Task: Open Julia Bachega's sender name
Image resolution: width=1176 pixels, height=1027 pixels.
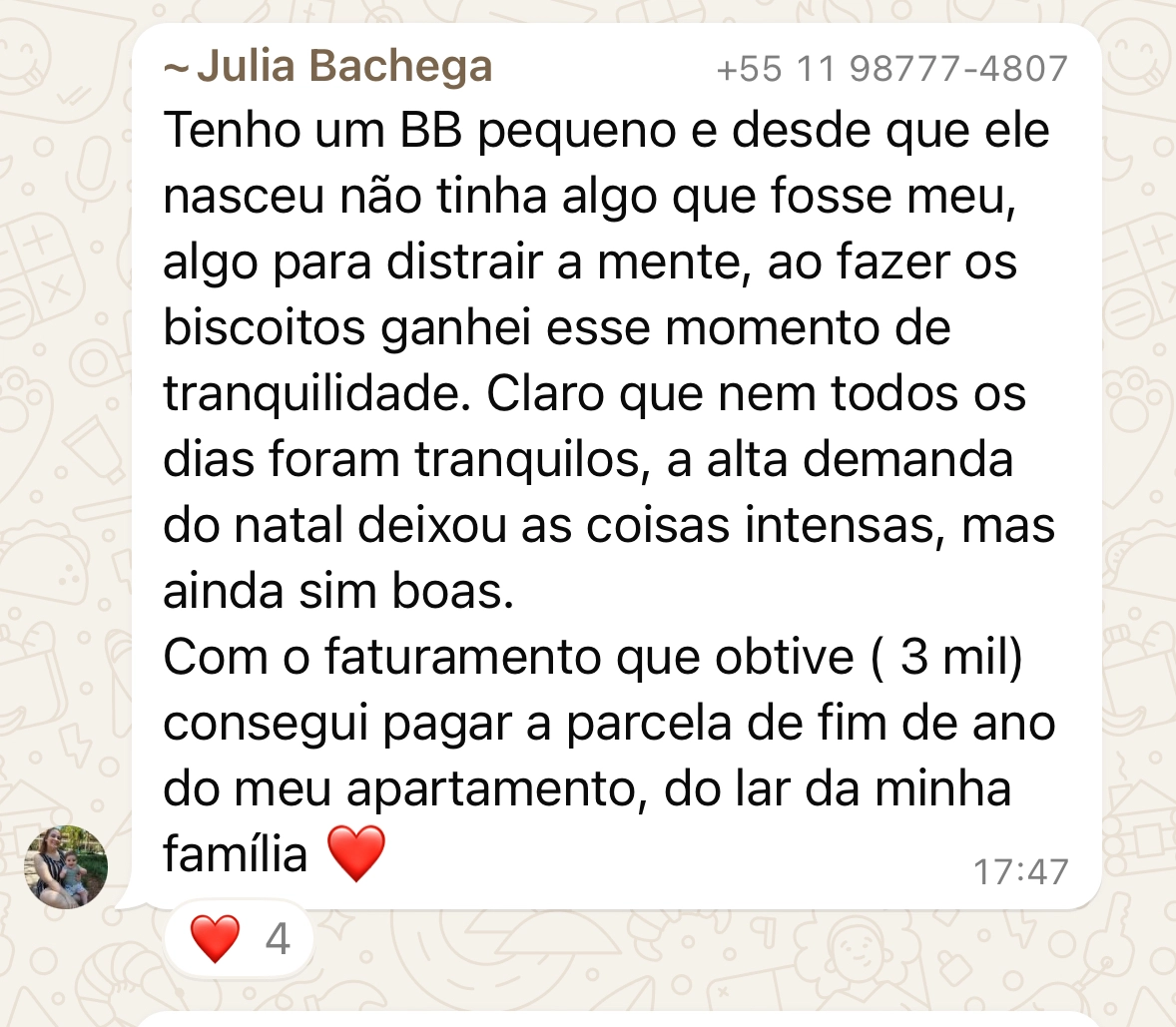Action: click(x=327, y=66)
